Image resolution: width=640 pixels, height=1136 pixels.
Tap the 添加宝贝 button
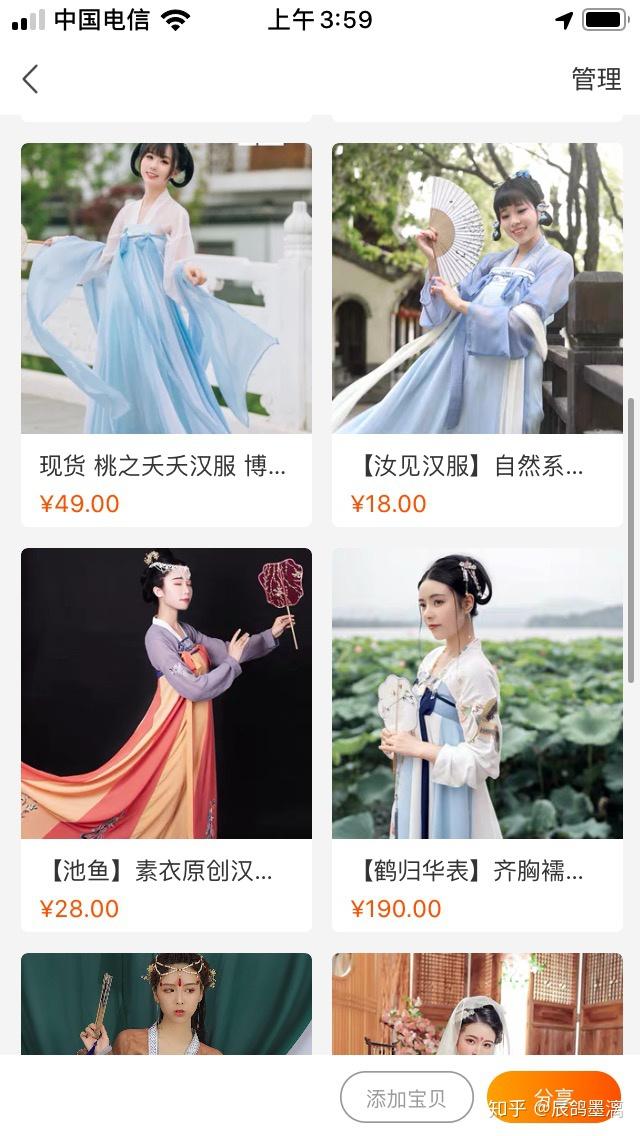tap(406, 1098)
